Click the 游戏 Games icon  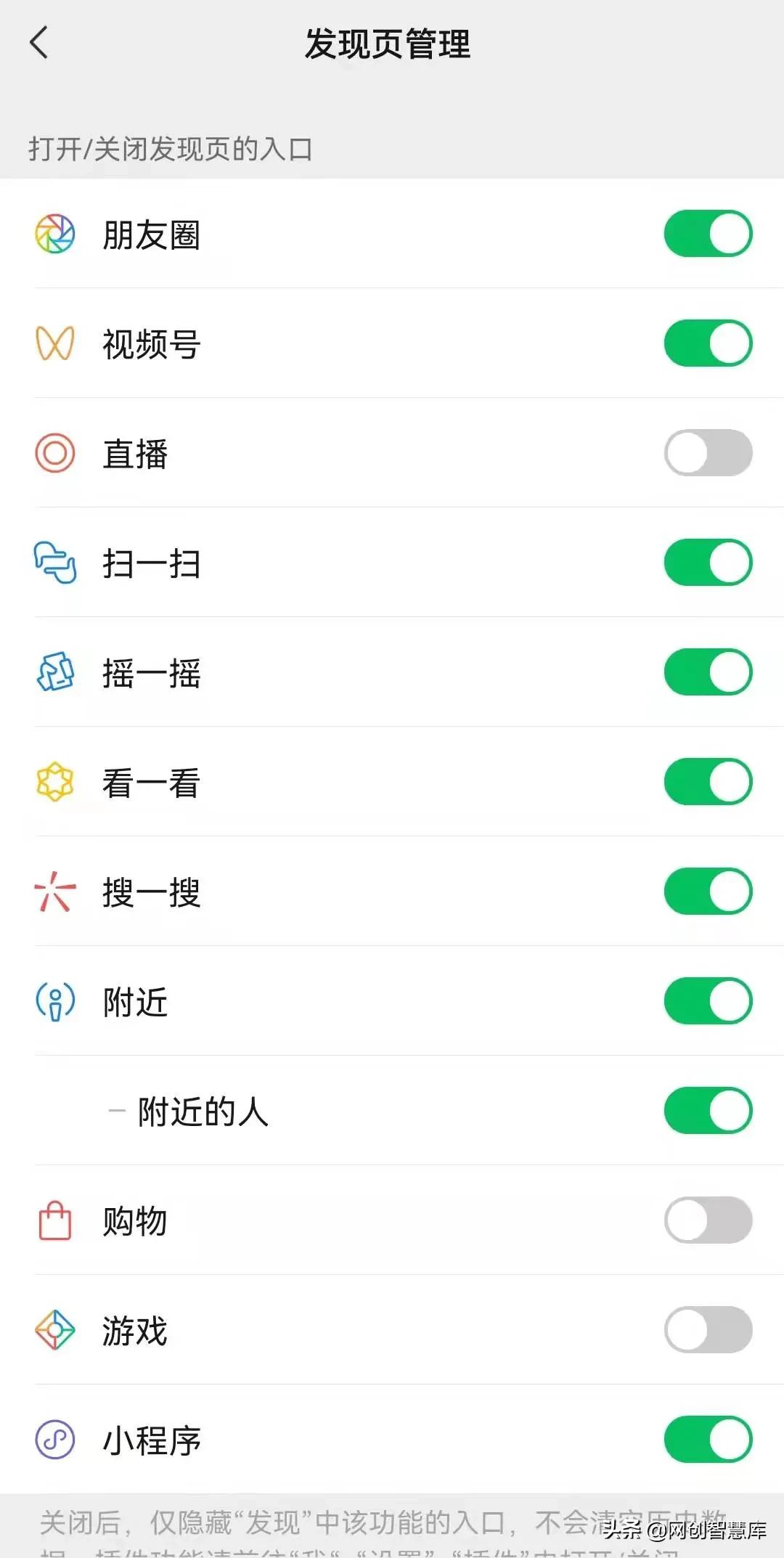(x=54, y=1331)
